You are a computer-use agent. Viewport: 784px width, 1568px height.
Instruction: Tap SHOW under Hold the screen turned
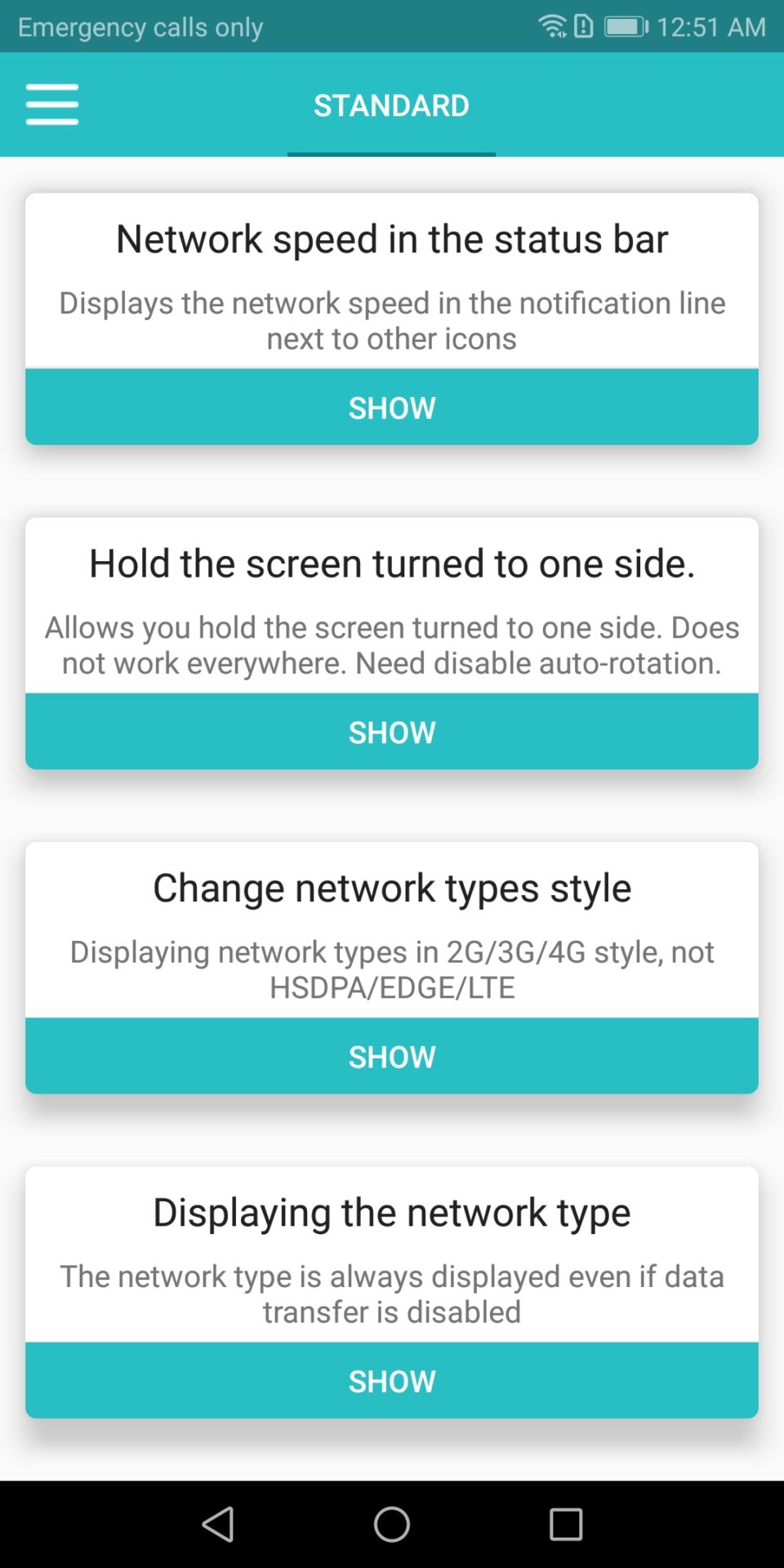point(392,732)
